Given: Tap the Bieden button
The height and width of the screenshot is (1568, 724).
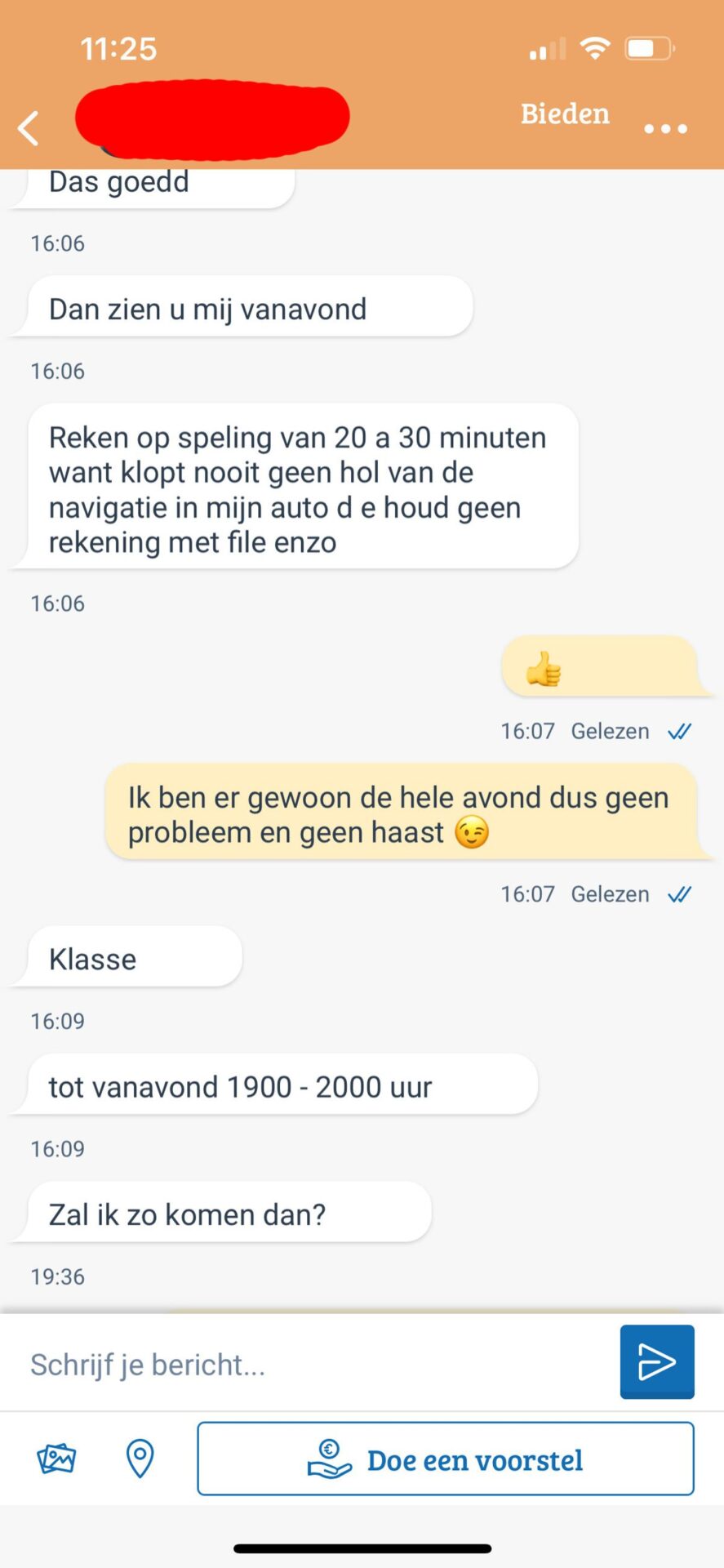Looking at the screenshot, I should [565, 114].
